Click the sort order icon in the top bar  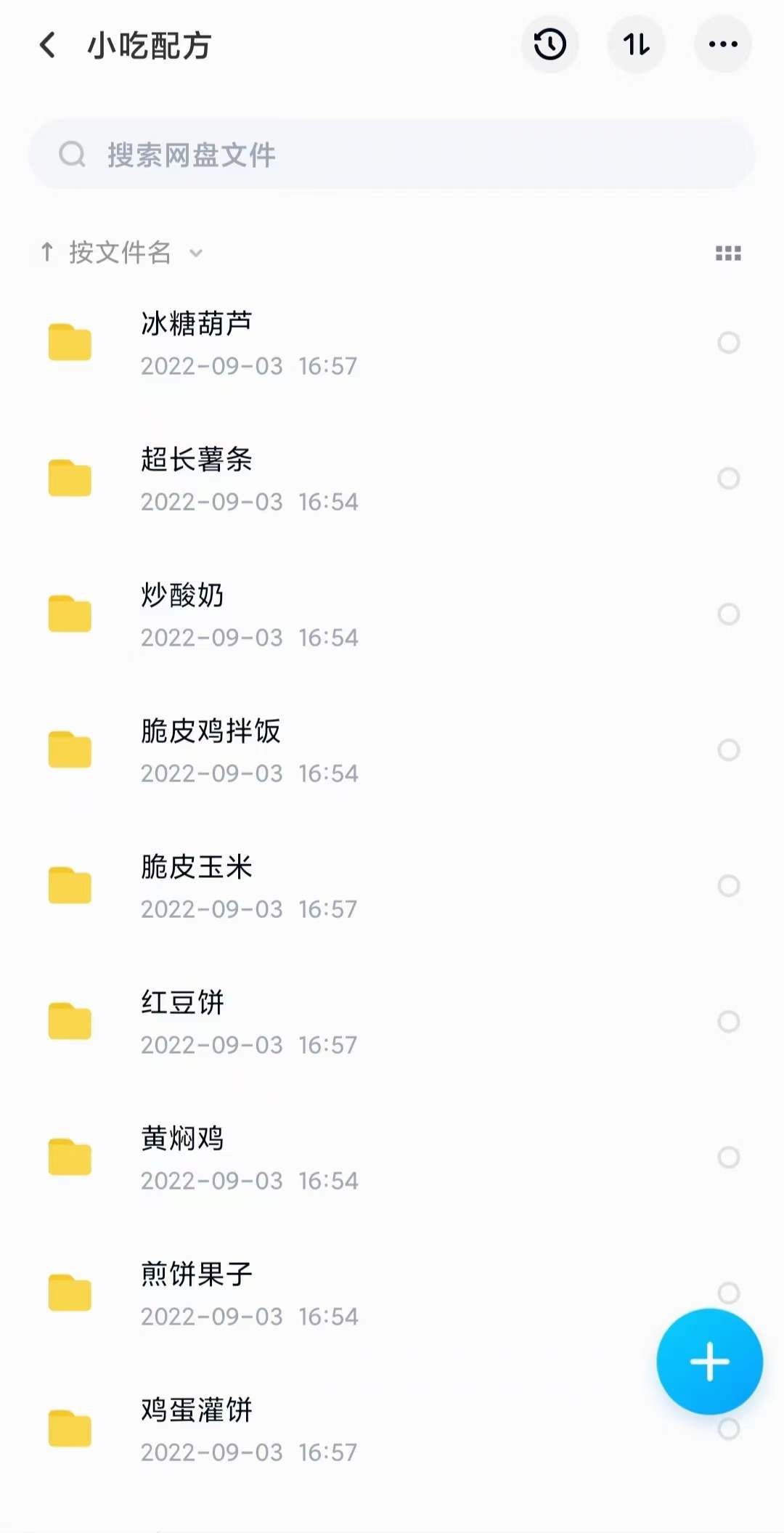[x=636, y=45]
